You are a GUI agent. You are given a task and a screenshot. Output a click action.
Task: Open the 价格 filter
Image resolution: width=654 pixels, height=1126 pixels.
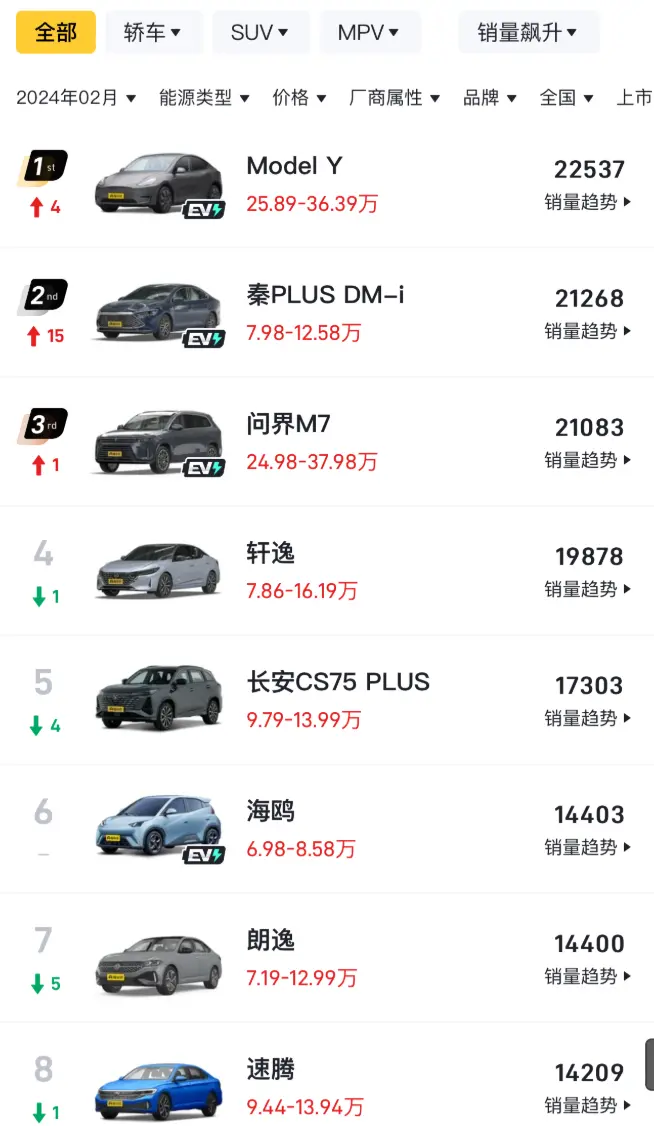click(x=299, y=98)
